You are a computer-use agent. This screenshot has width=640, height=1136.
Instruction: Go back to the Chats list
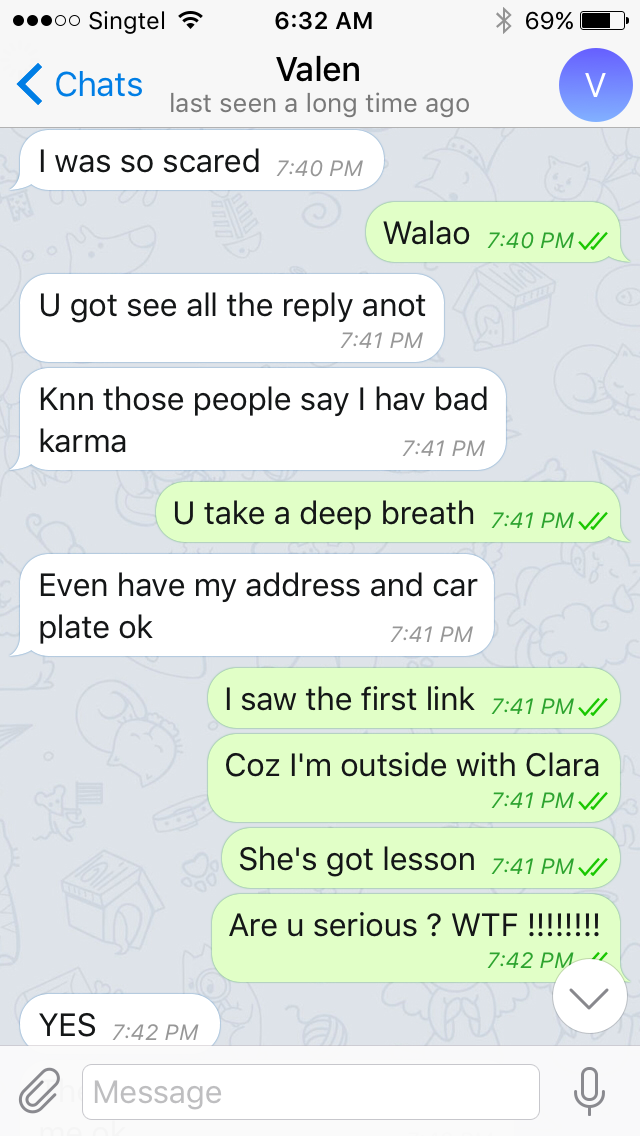80,85
